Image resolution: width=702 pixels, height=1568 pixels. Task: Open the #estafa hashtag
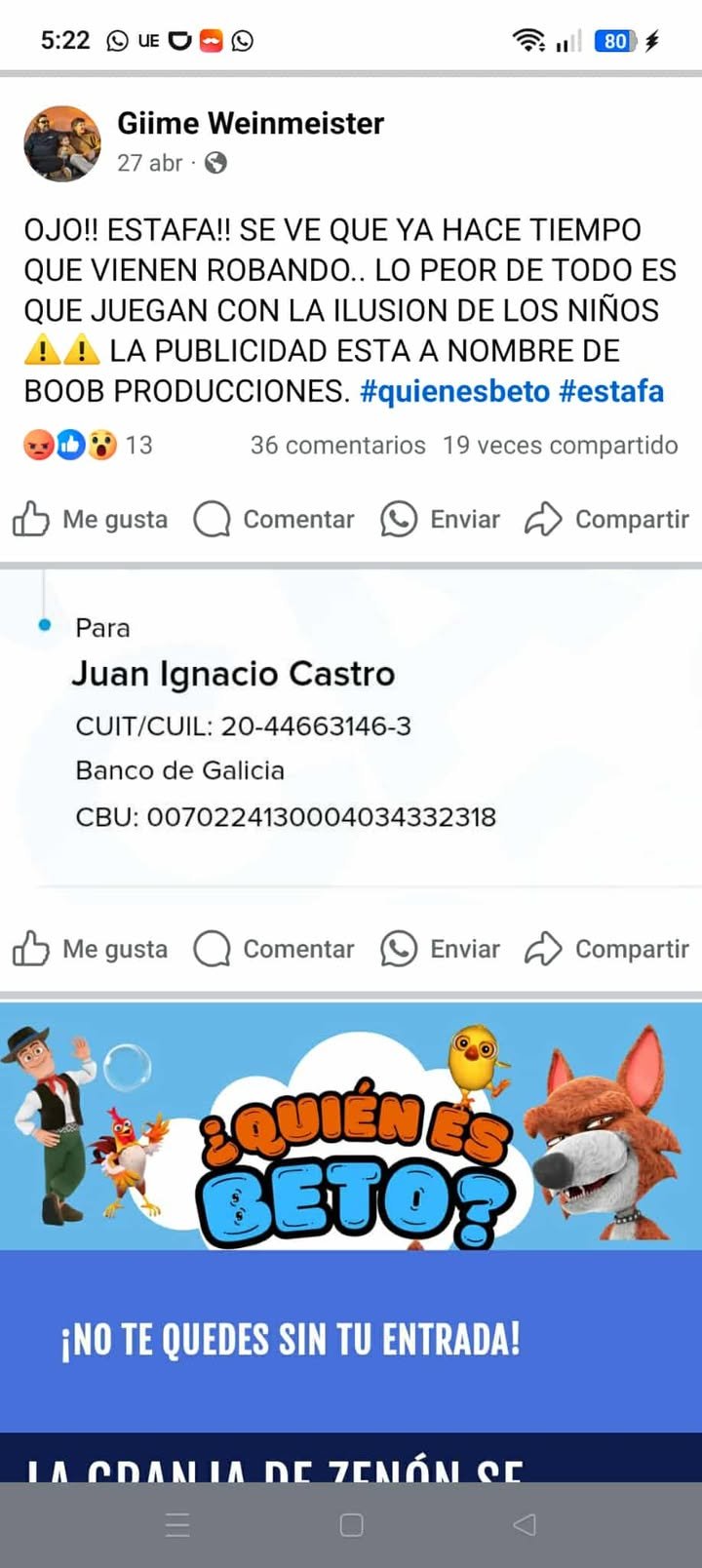click(x=611, y=391)
